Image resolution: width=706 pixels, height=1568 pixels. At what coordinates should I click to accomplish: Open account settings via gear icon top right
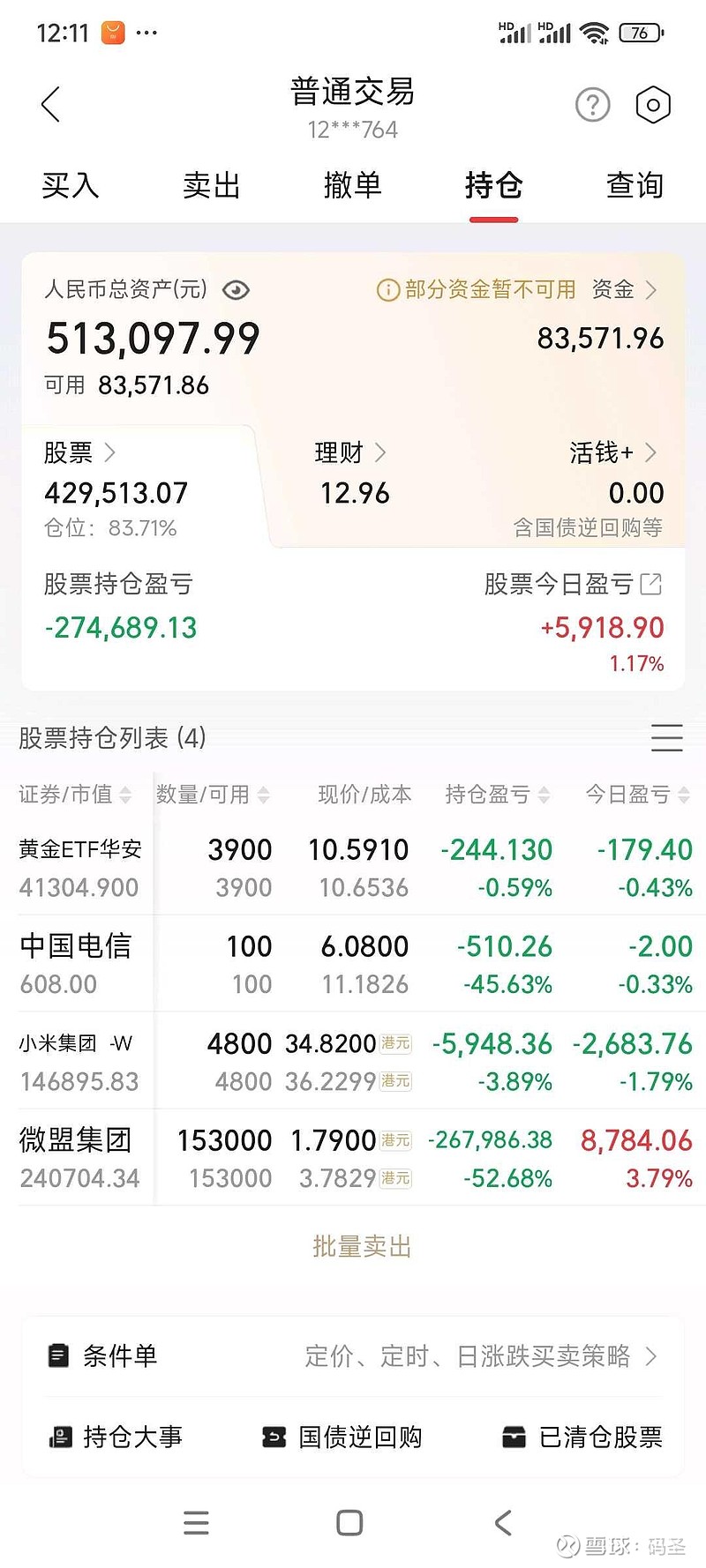(653, 104)
